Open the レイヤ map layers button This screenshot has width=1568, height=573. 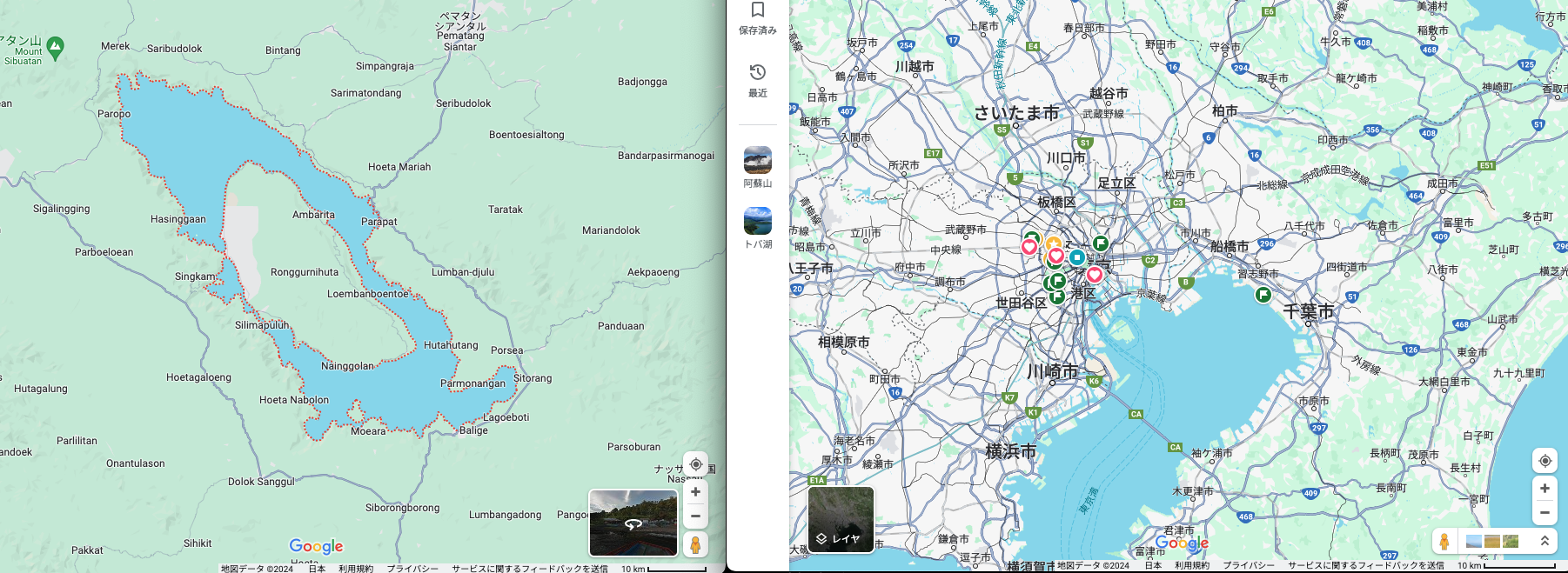click(x=841, y=519)
